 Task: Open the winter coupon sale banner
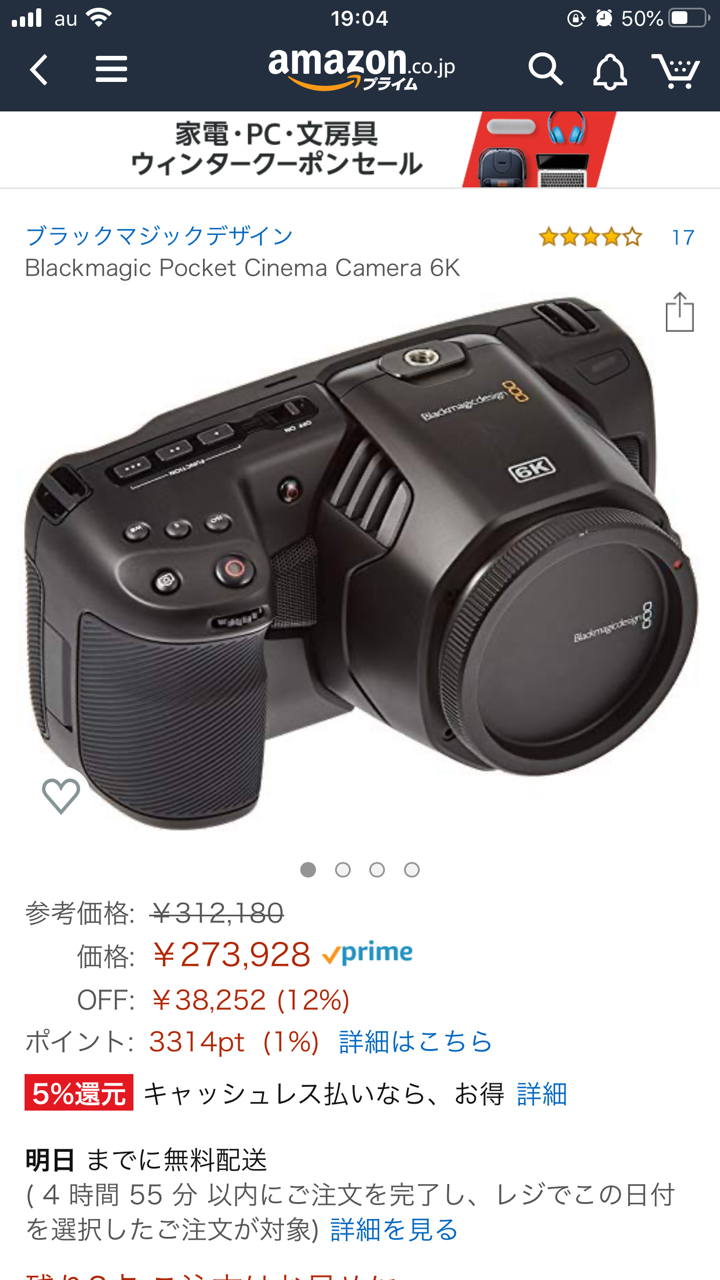tap(360, 149)
